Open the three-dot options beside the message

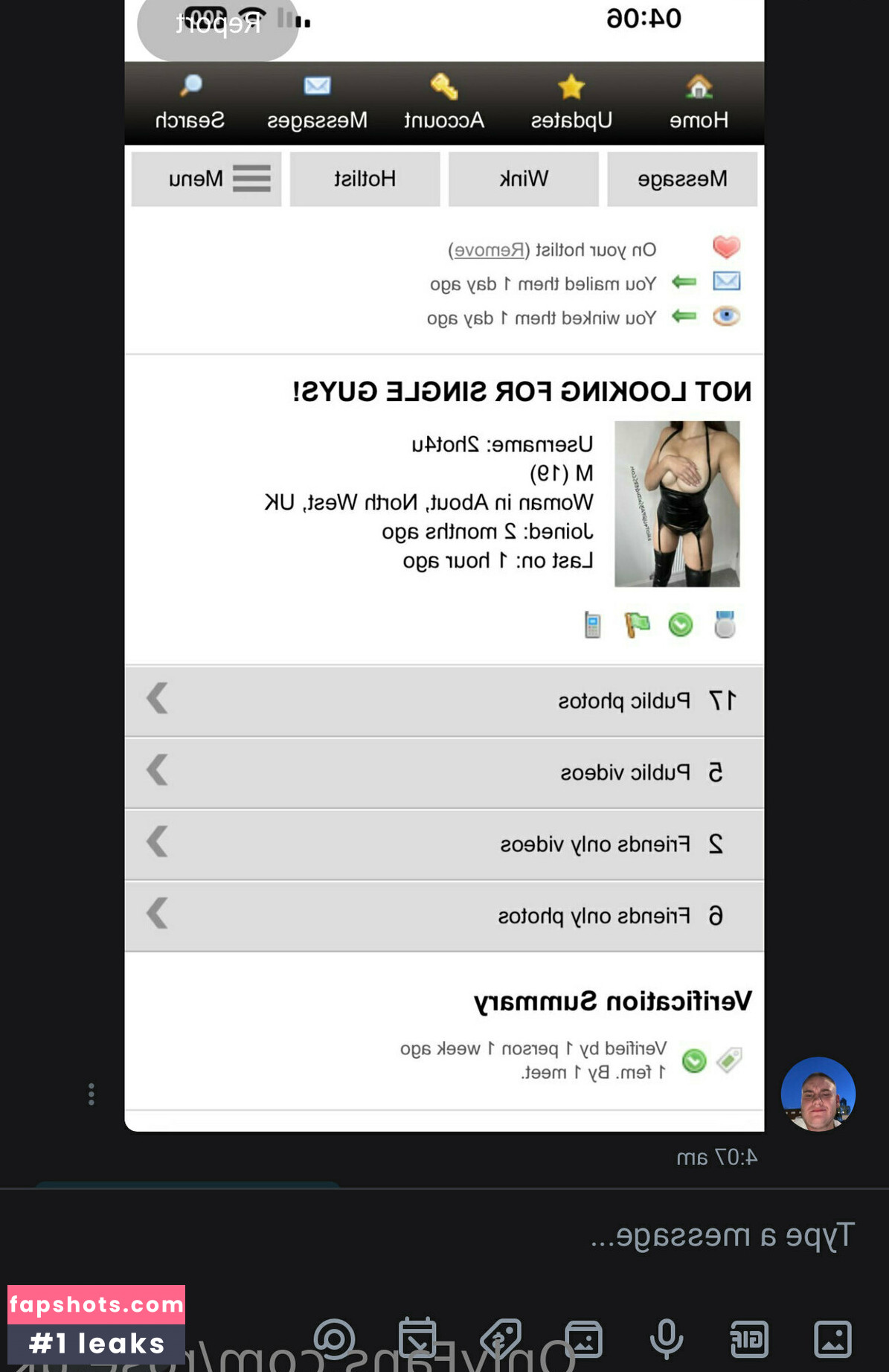92,1094
